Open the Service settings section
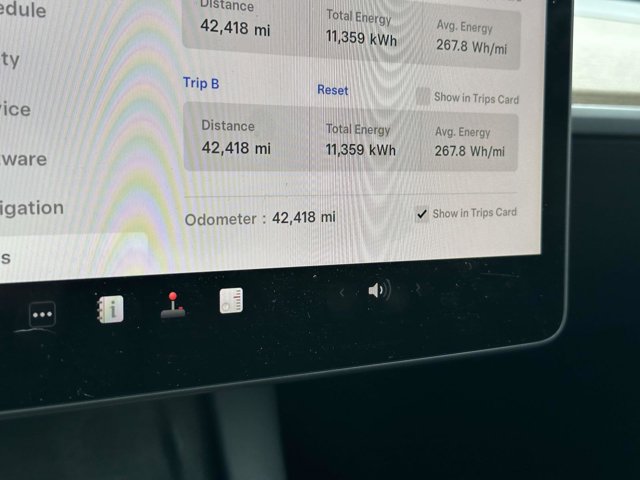640x480 pixels. [x=16, y=109]
